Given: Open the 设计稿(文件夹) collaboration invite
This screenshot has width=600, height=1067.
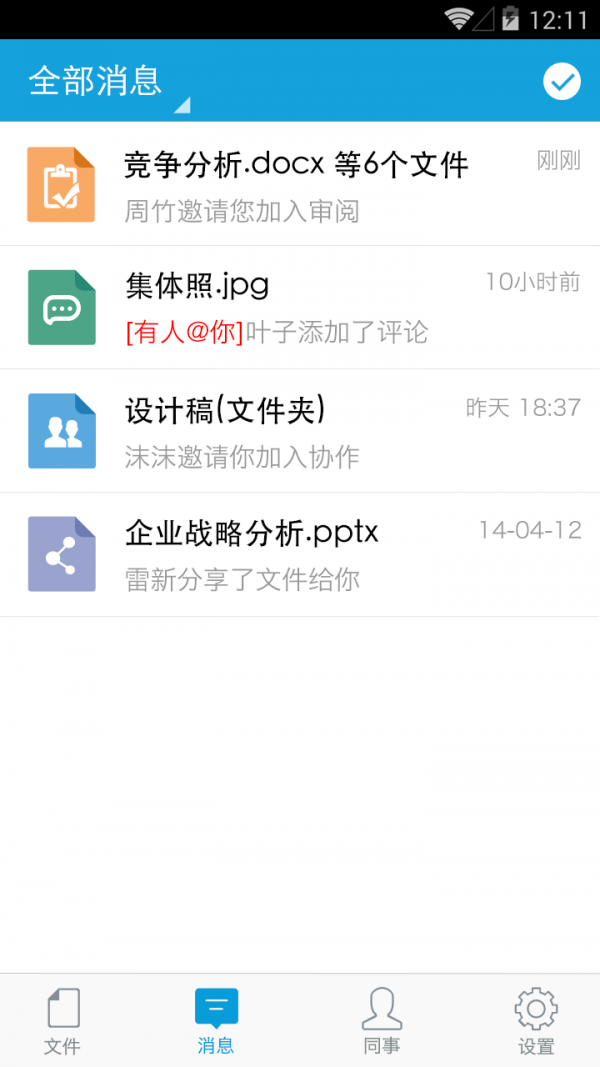Looking at the screenshot, I should point(300,431).
